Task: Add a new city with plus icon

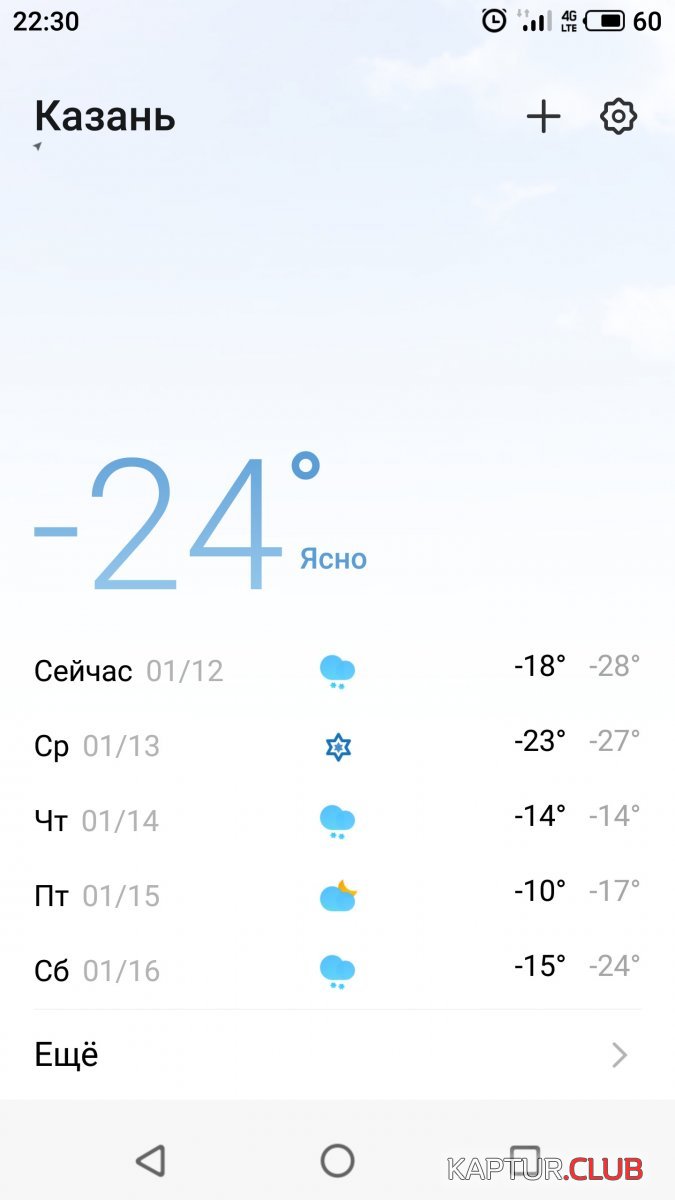Action: pyautogui.click(x=543, y=117)
